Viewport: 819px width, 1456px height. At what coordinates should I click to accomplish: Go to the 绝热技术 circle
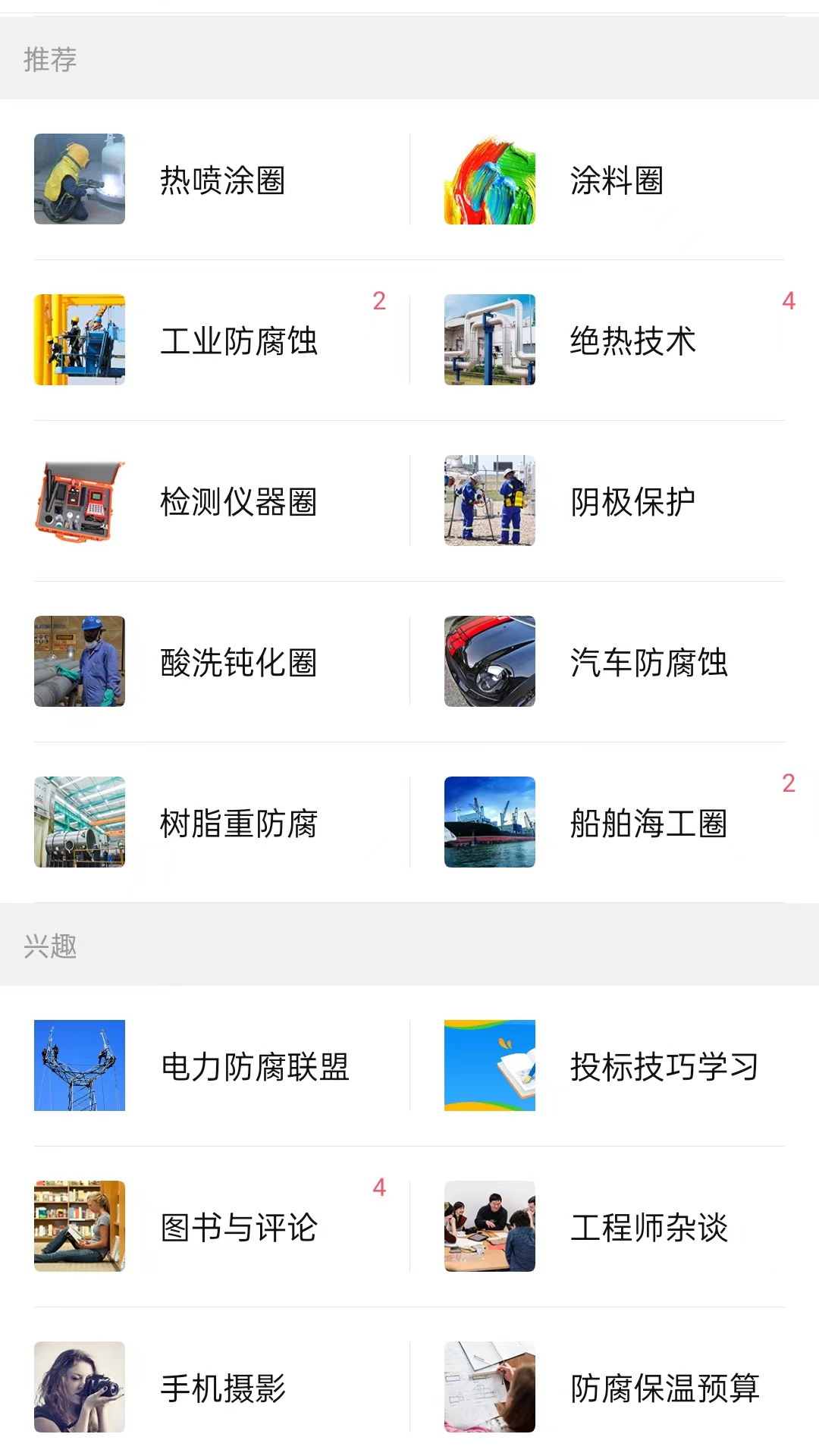[632, 340]
